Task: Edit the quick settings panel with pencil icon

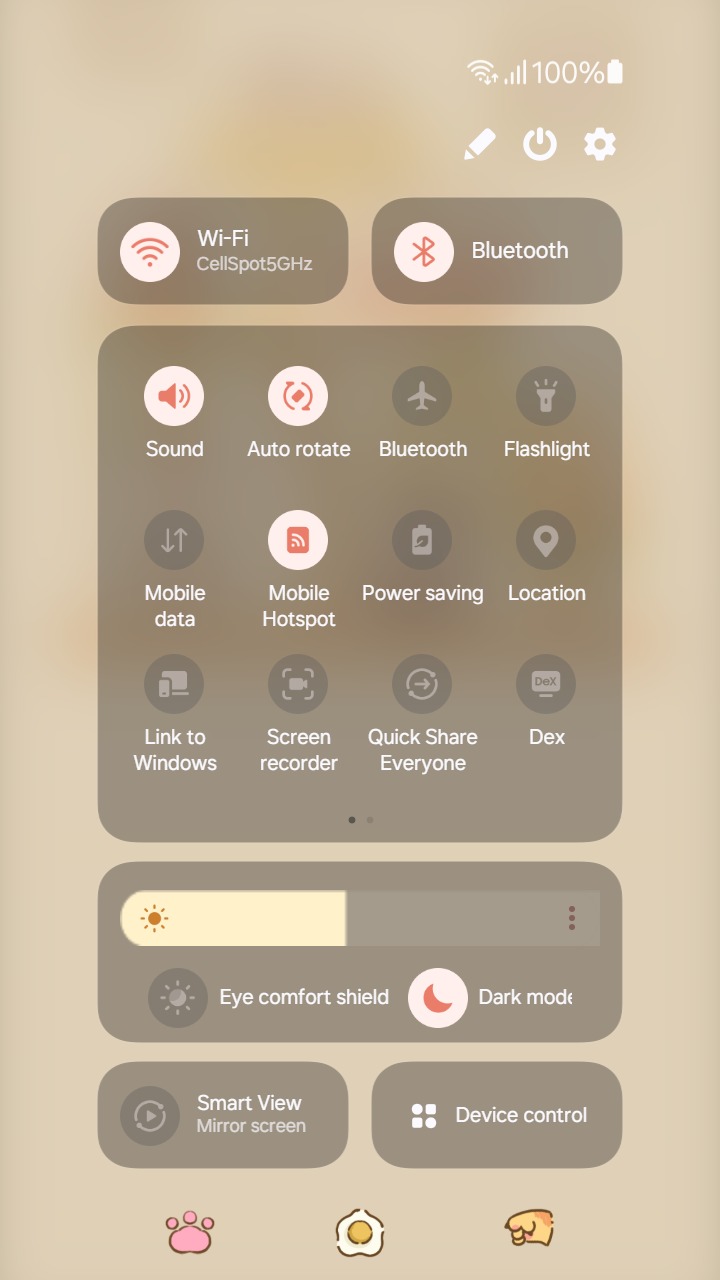Action: [480, 145]
